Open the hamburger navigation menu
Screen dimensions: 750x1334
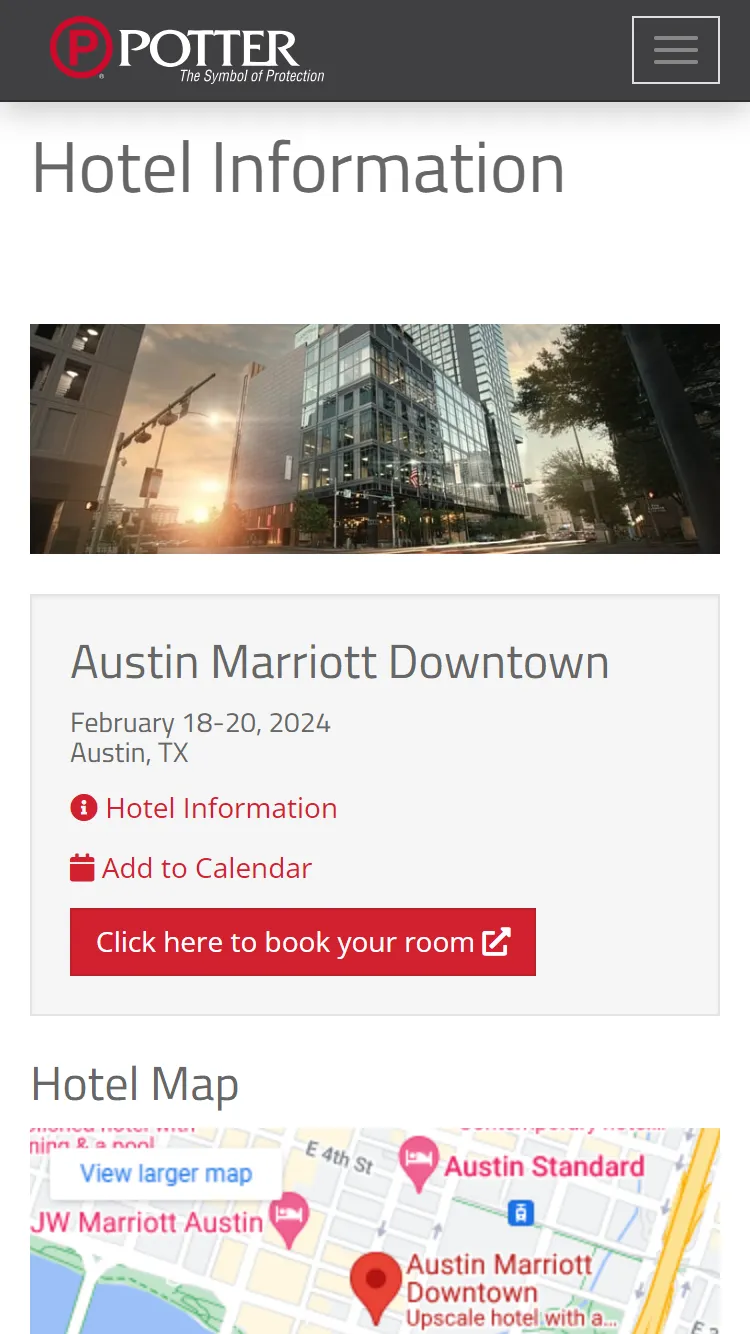675,50
